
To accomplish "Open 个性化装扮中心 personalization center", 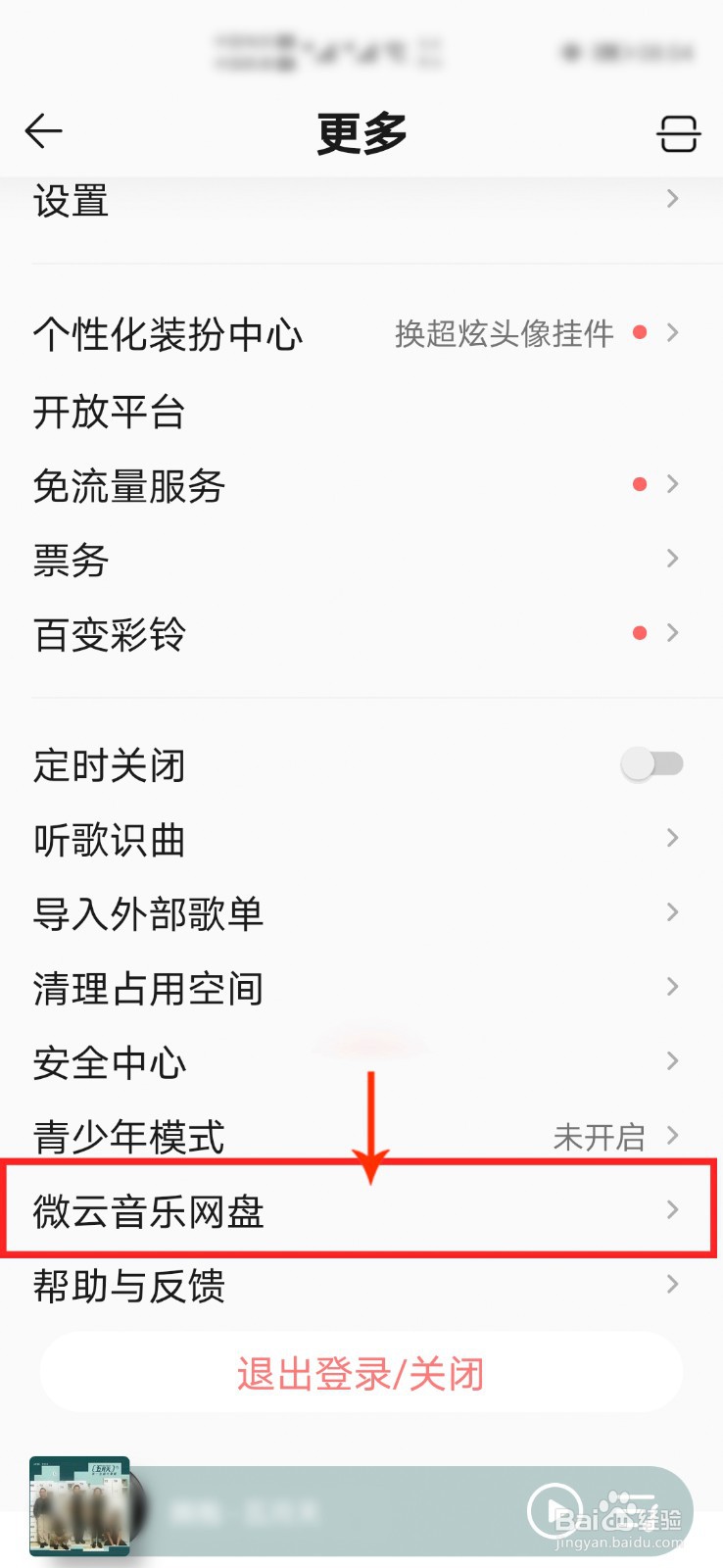I will click(167, 334).
